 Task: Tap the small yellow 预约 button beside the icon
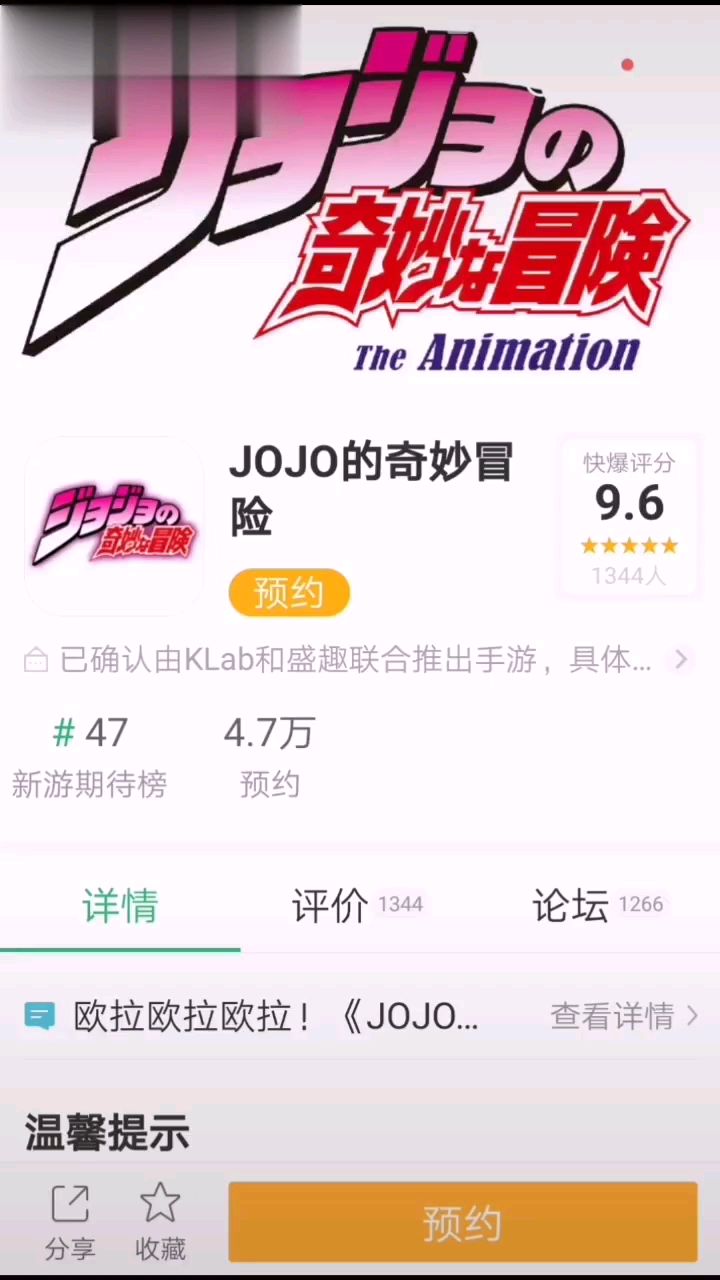coord(289,593)
